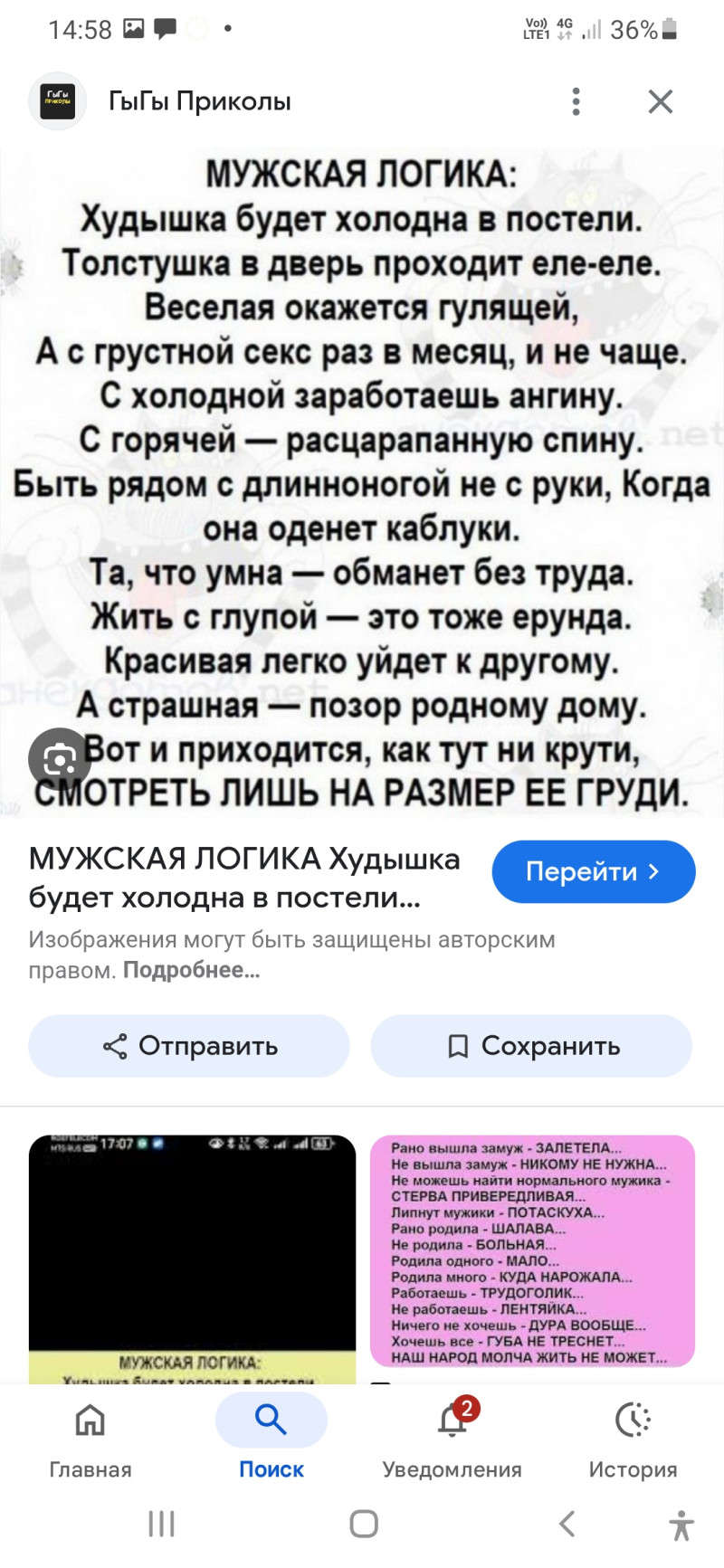Tap the Перейти button
Viewport: 724px width, 1568px height.
(x=593, y=871)
